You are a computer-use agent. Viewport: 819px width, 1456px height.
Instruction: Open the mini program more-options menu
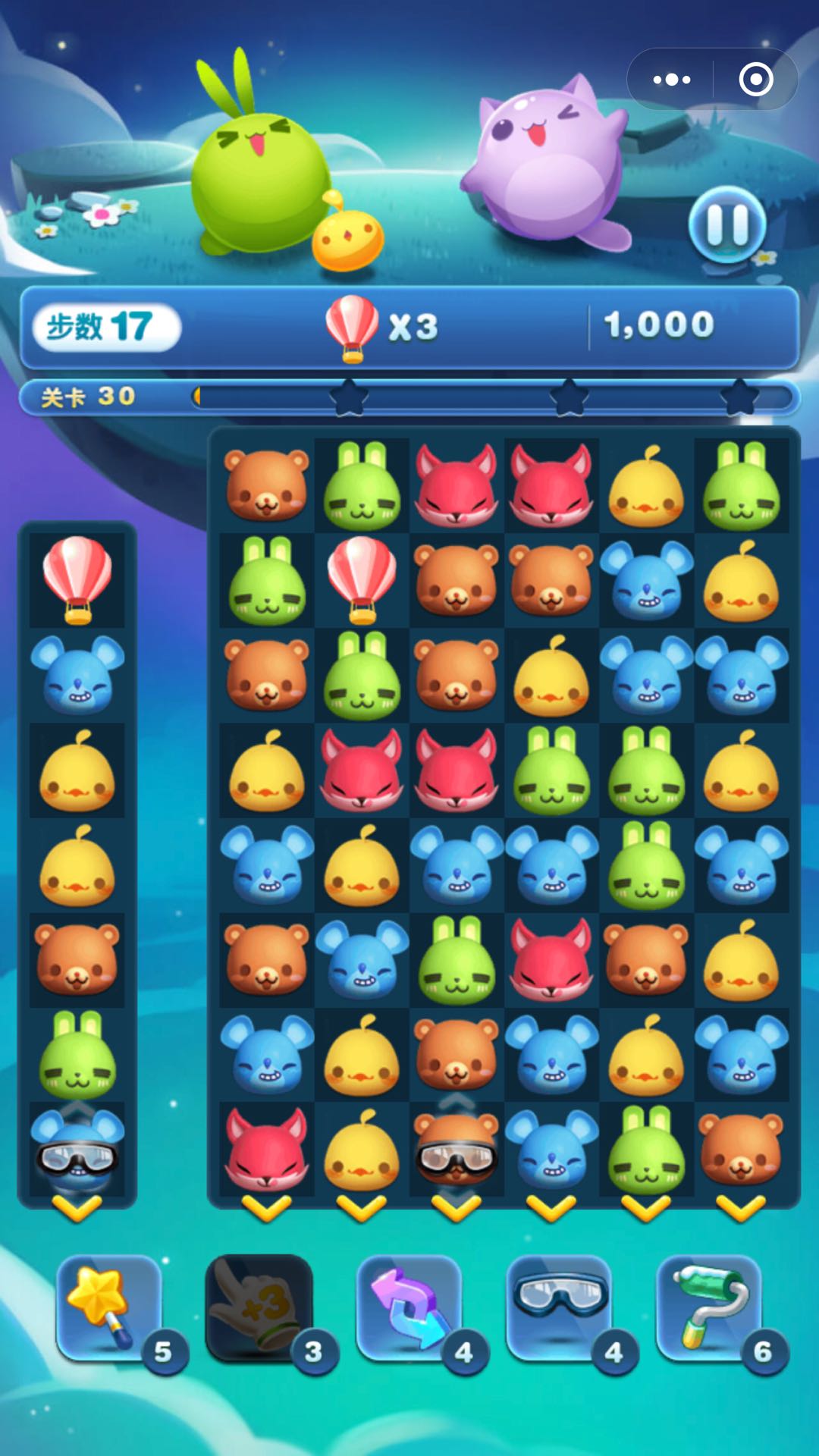pyautogui.click(x=671, y=79)
